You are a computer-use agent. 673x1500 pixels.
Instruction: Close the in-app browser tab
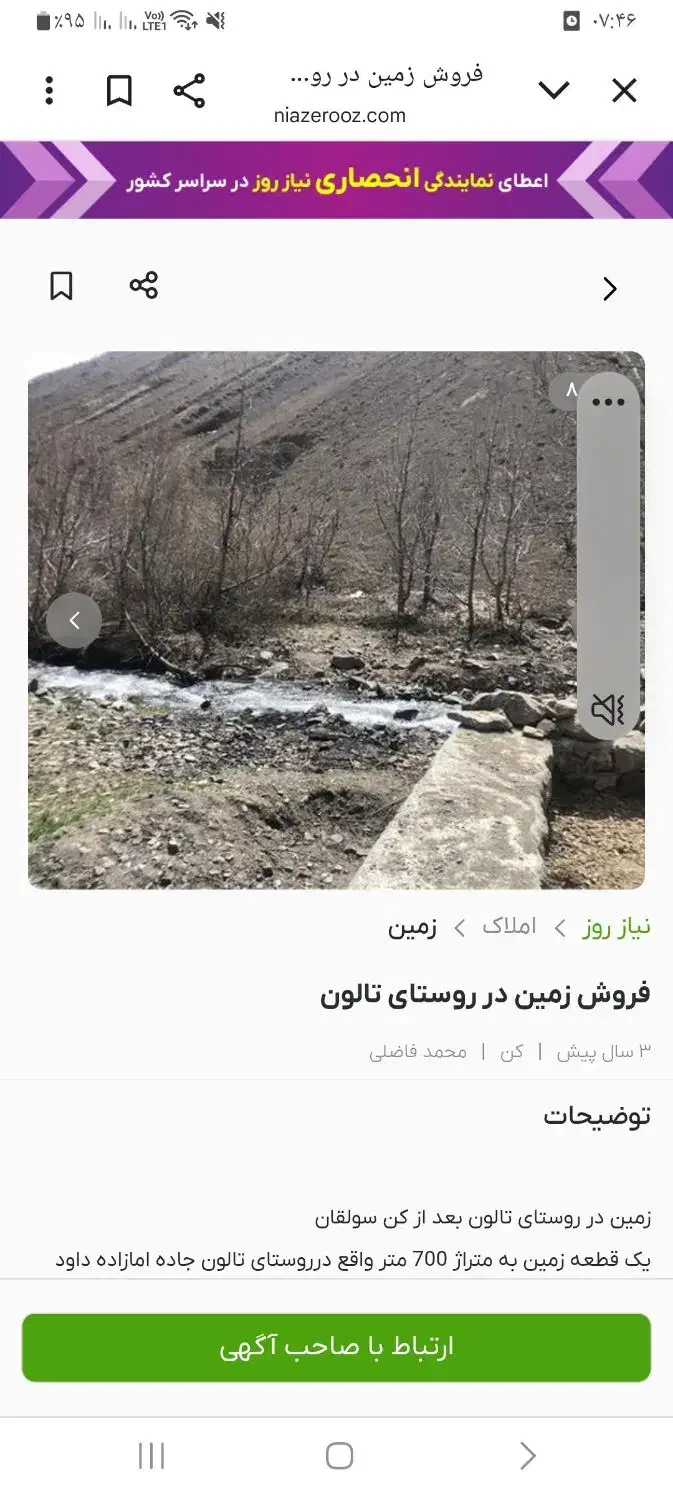624,91
